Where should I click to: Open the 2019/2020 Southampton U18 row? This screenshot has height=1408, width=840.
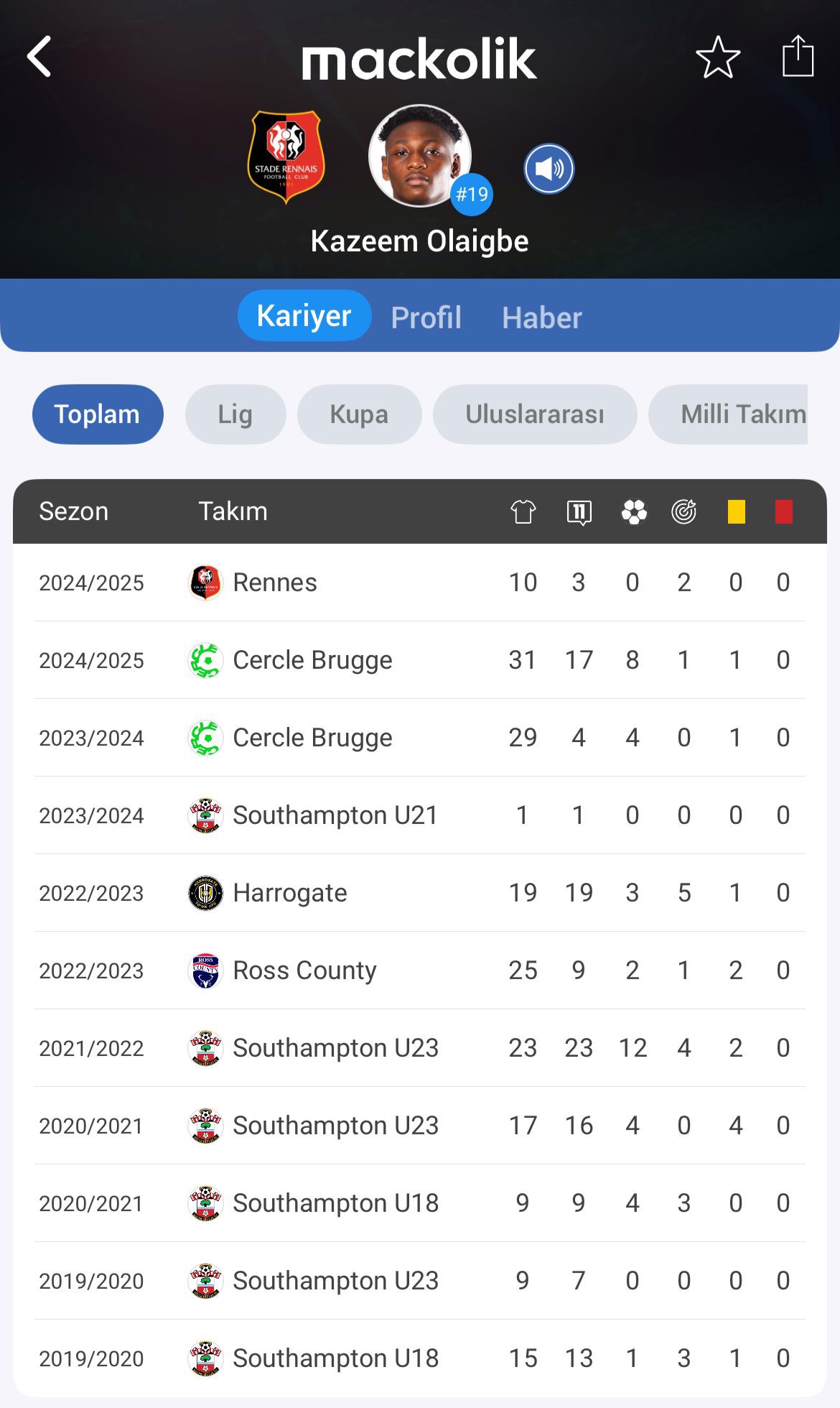coord(420,1358)
